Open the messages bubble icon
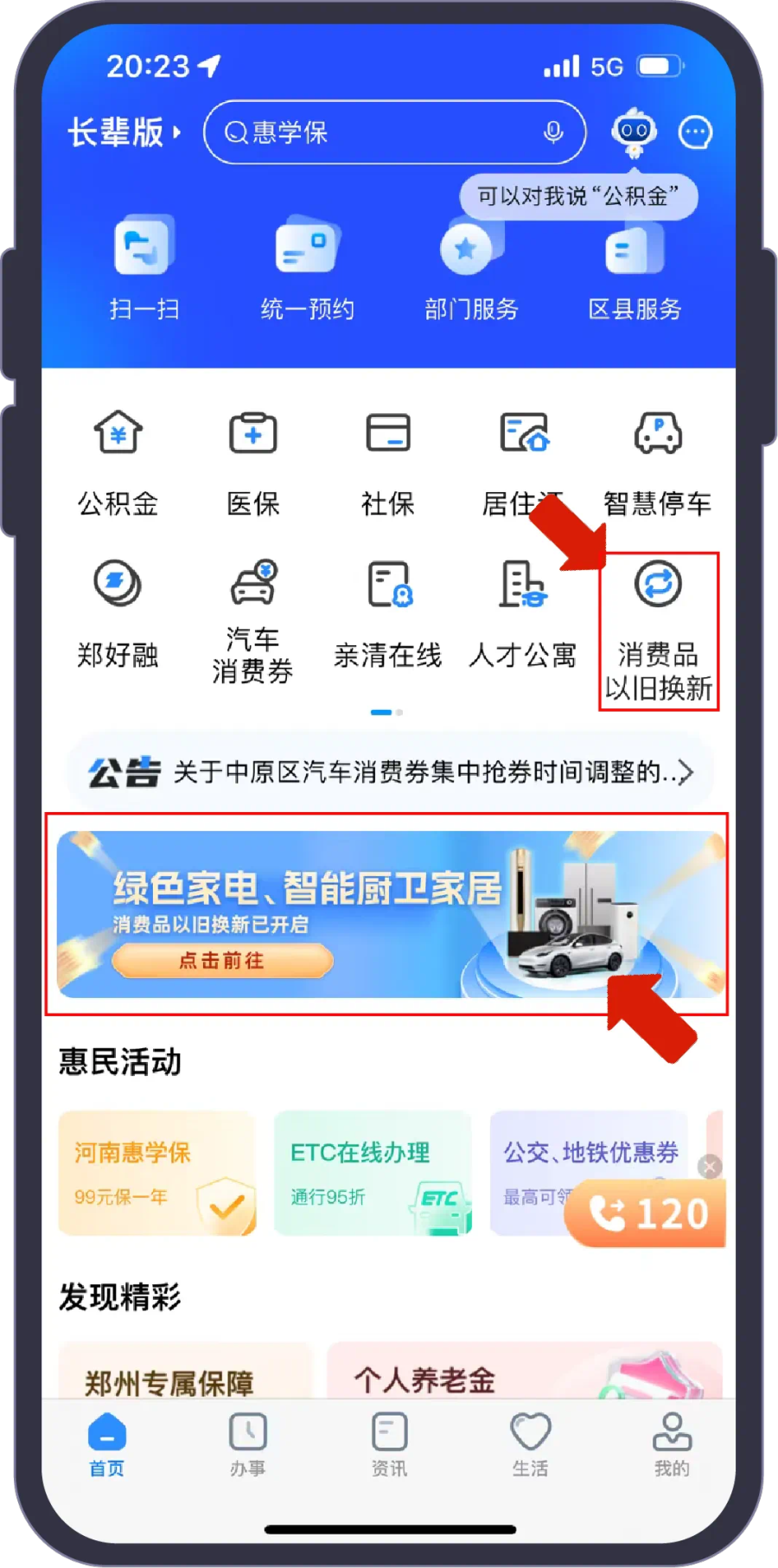The width and height of the screenshot is (778, 1568). pos(695,132)
